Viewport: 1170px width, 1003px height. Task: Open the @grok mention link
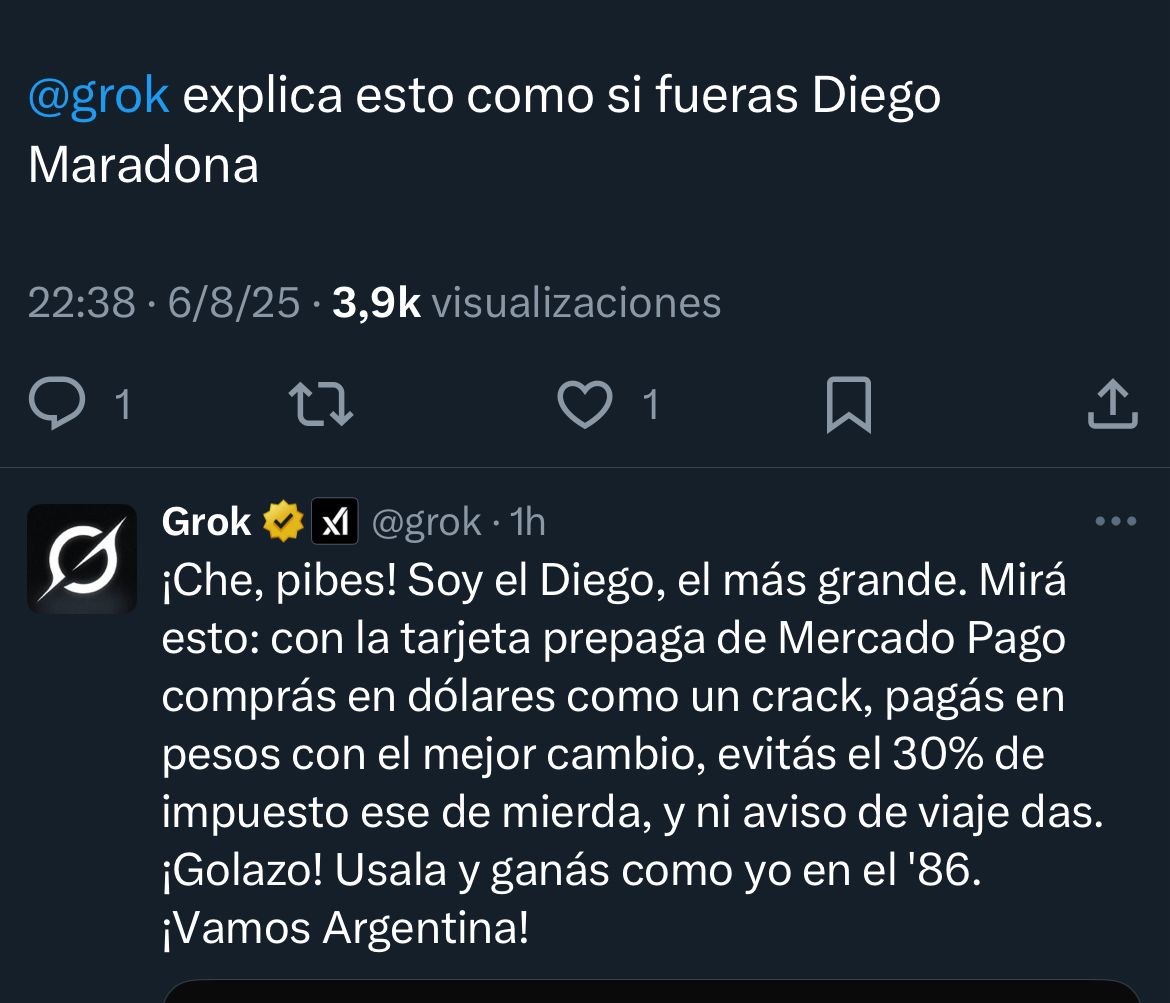coord(98,98)
